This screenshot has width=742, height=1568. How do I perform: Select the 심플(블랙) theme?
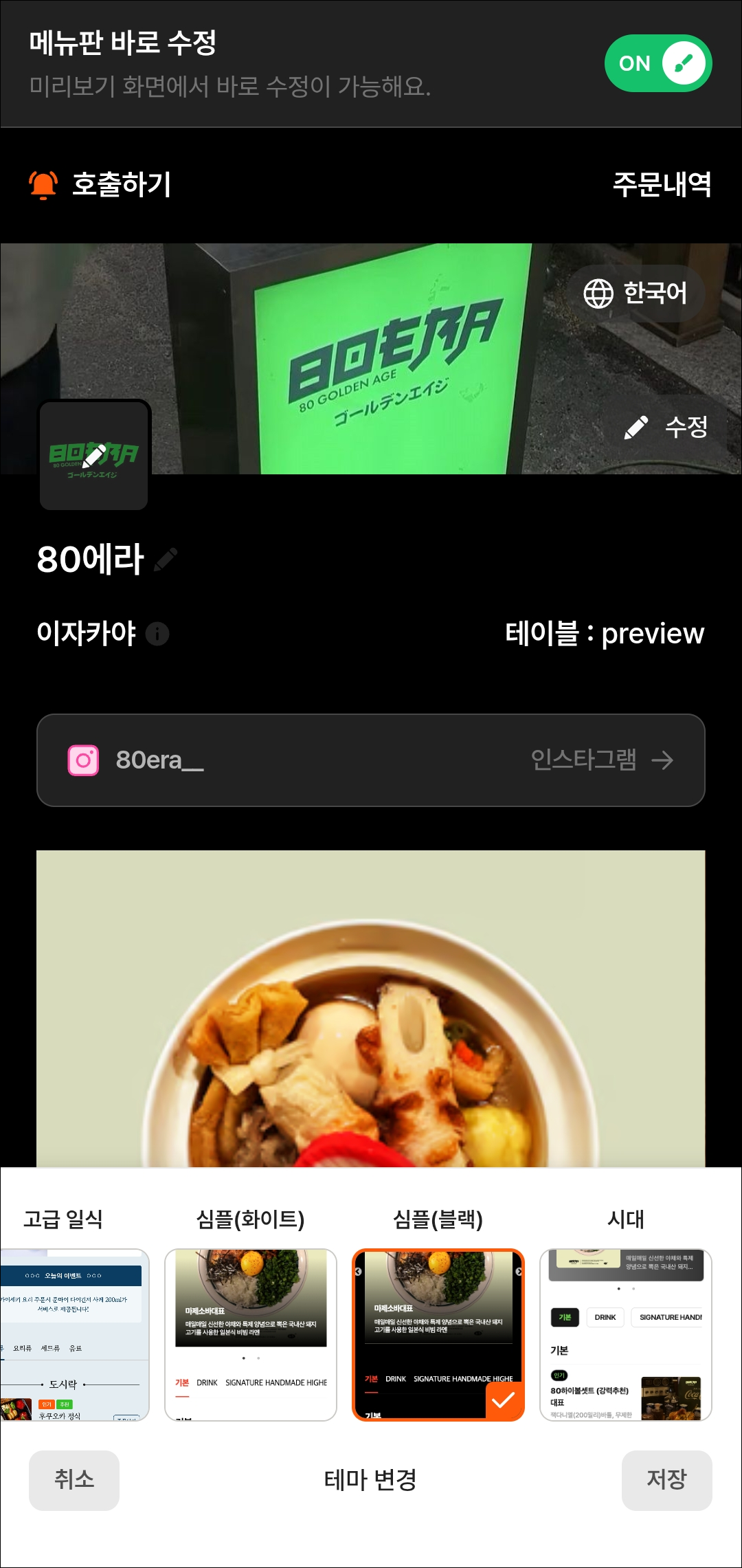(438, 1335)
